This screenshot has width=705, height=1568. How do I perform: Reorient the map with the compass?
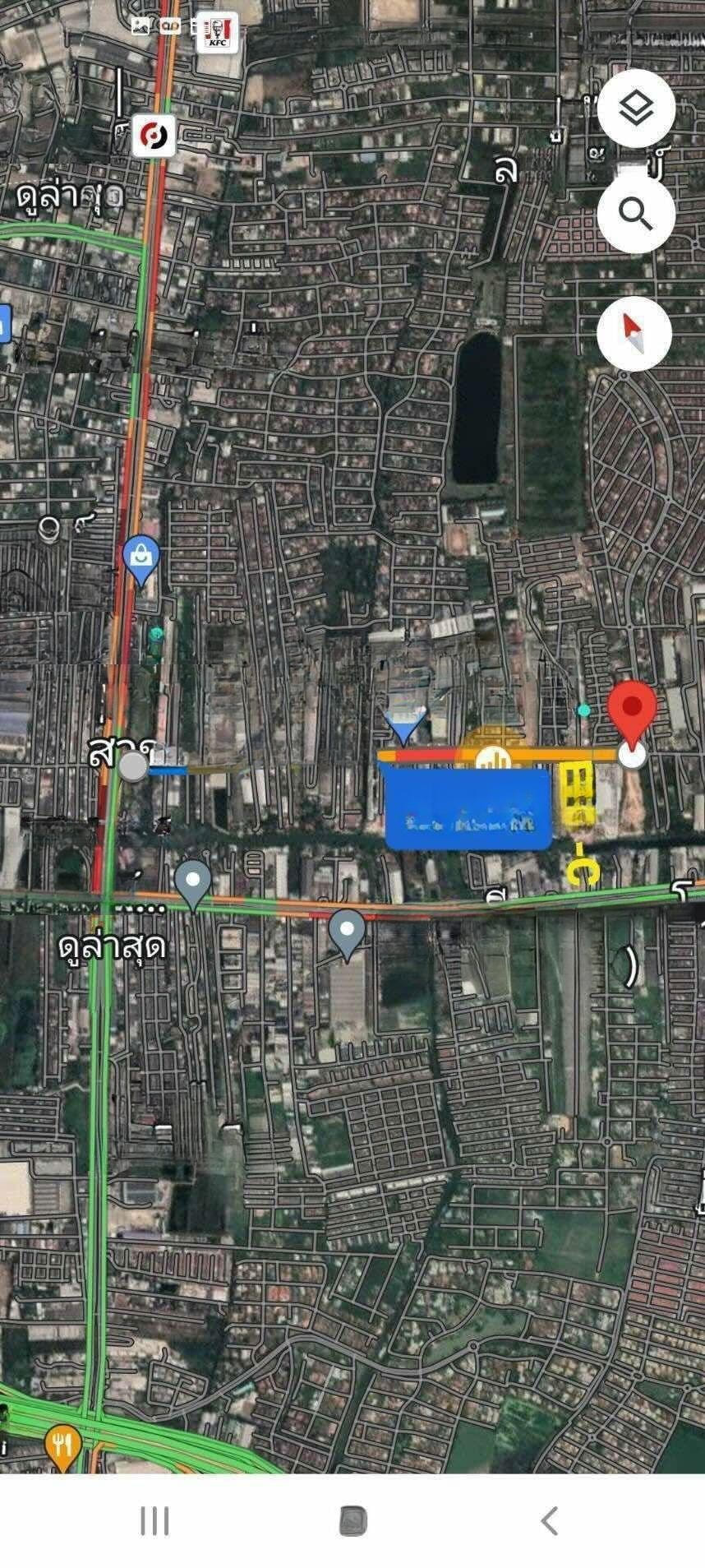[634, 334]
